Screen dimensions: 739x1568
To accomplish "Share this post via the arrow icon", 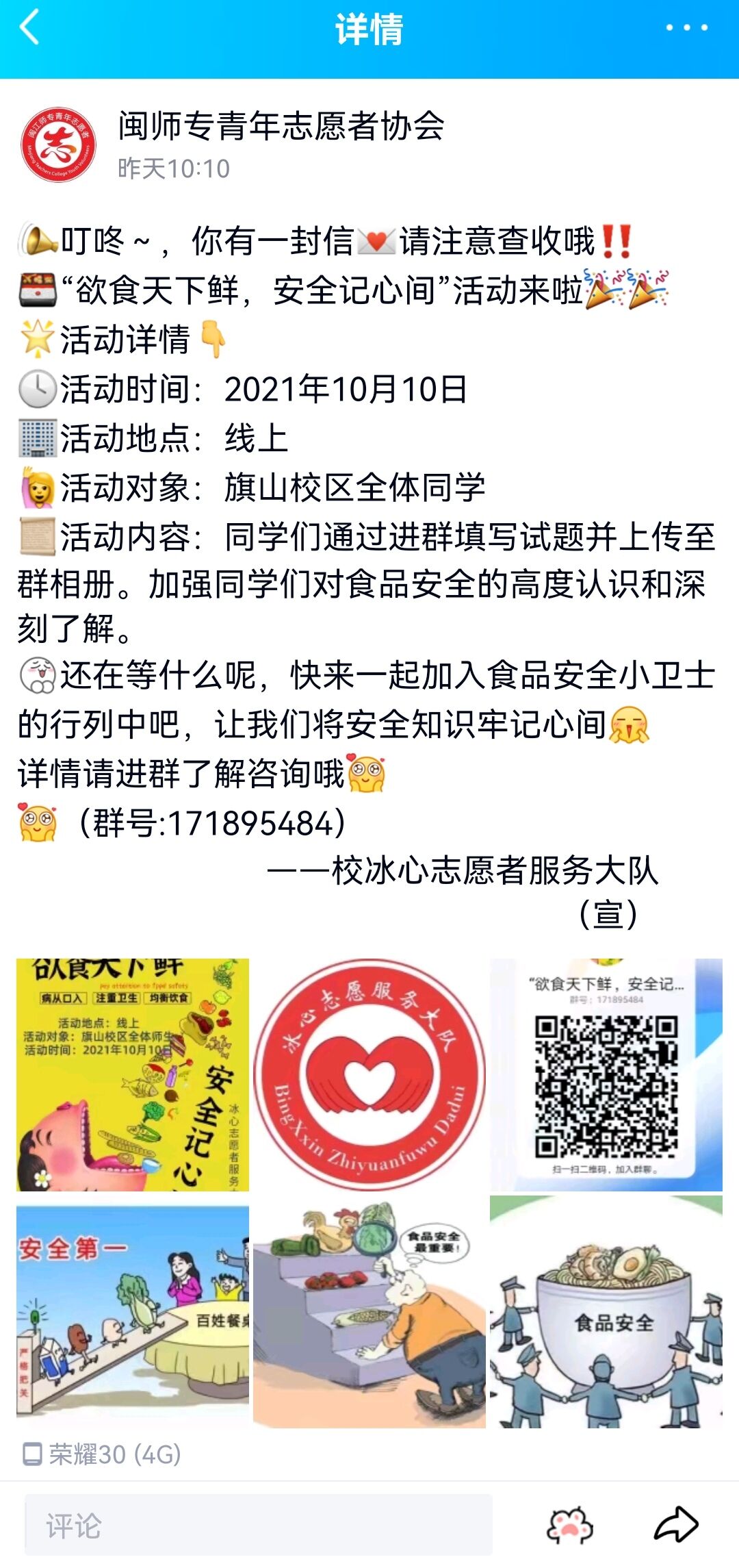I will [x=676, y=1525].
